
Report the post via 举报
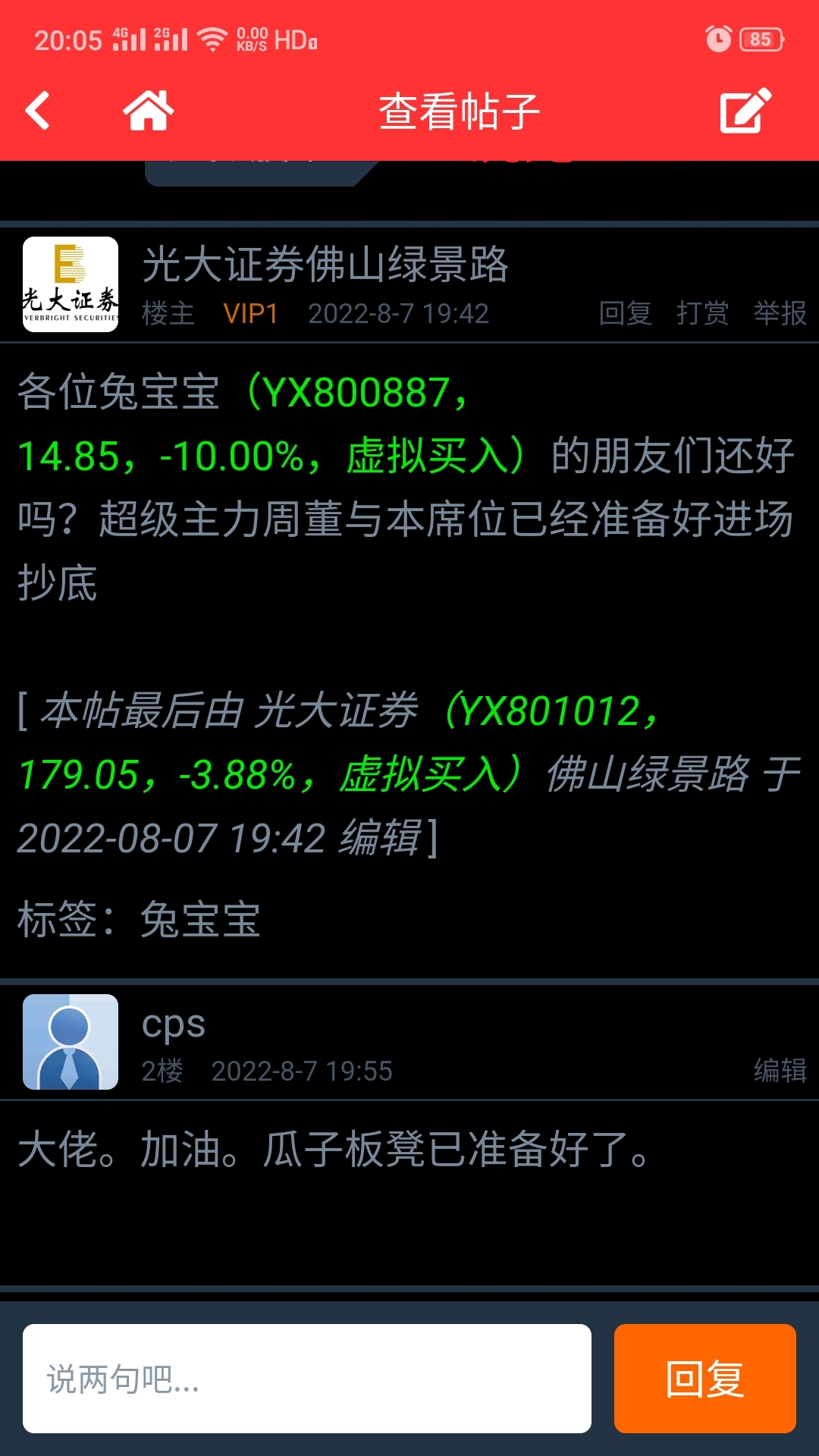pos(780,313)
